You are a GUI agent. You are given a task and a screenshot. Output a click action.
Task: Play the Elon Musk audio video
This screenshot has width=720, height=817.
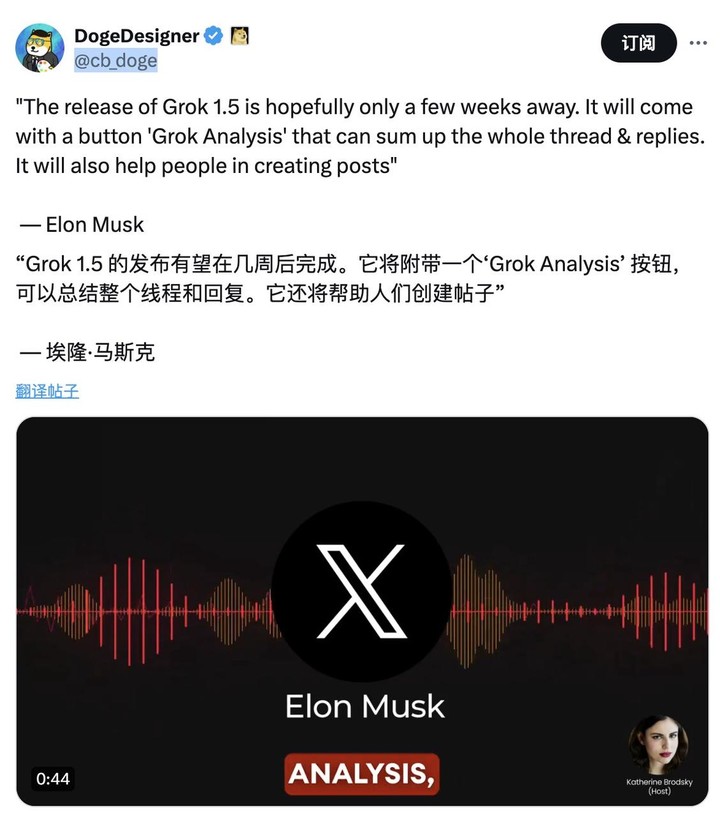point(361,612)
